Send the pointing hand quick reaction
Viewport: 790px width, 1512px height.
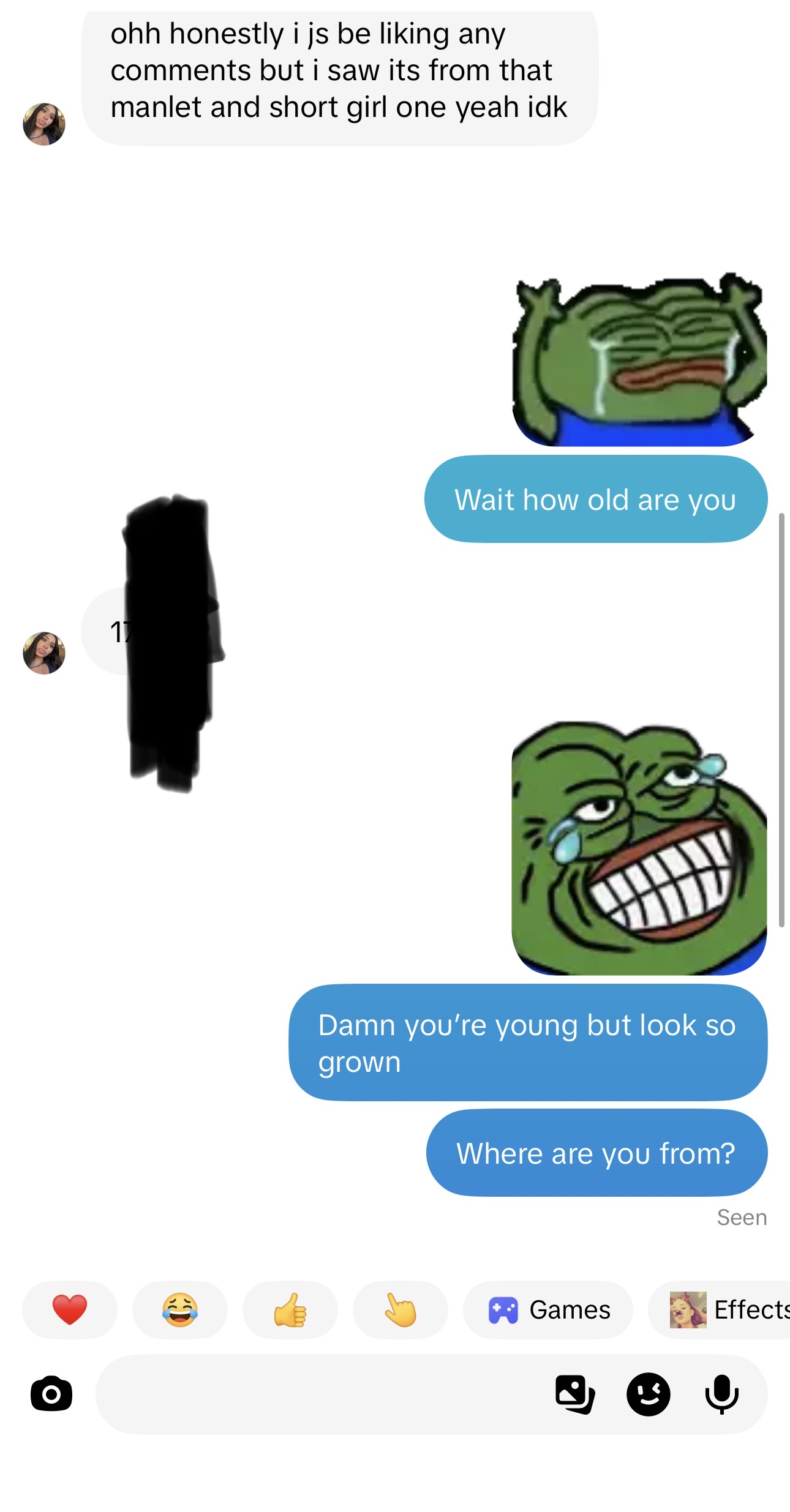401,1309
